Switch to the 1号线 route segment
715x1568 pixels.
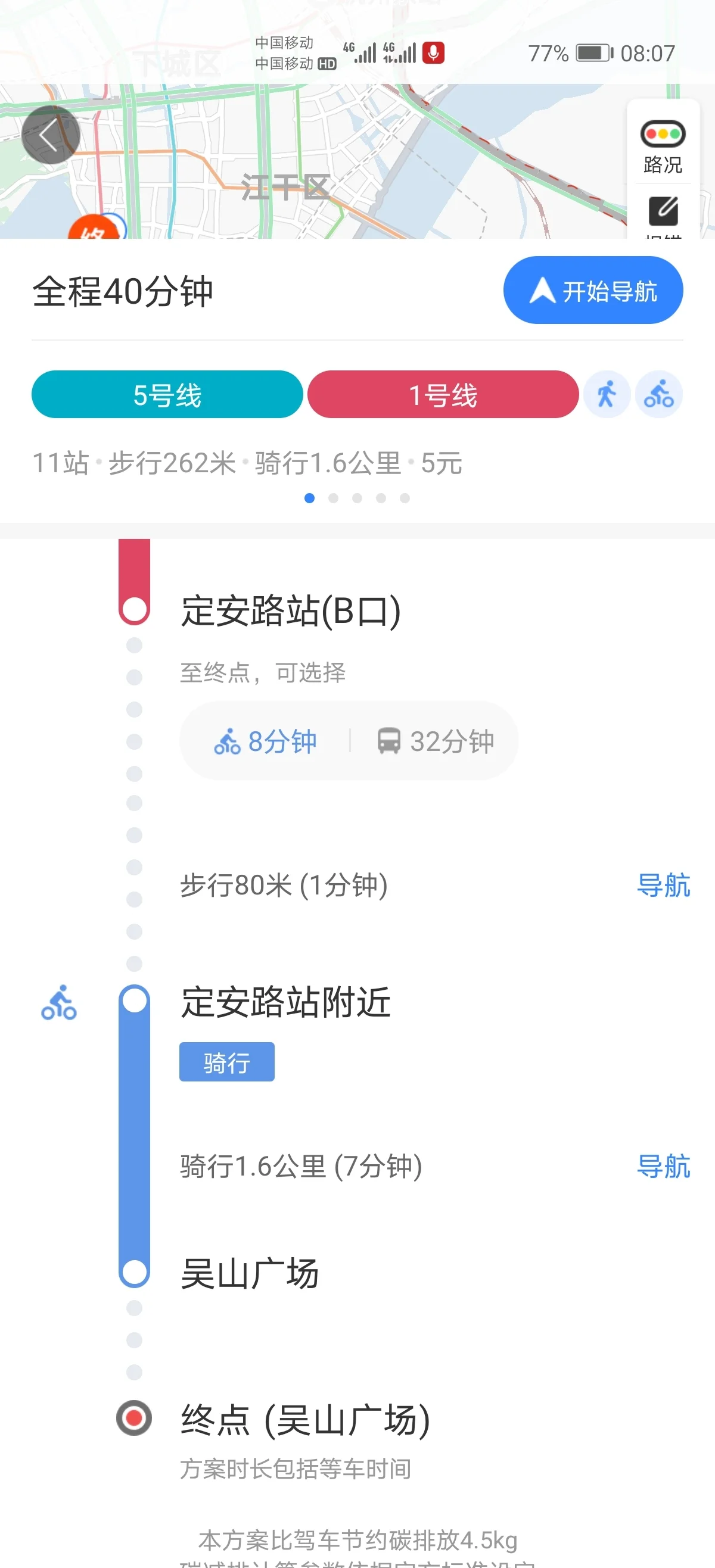click(443, 393)
